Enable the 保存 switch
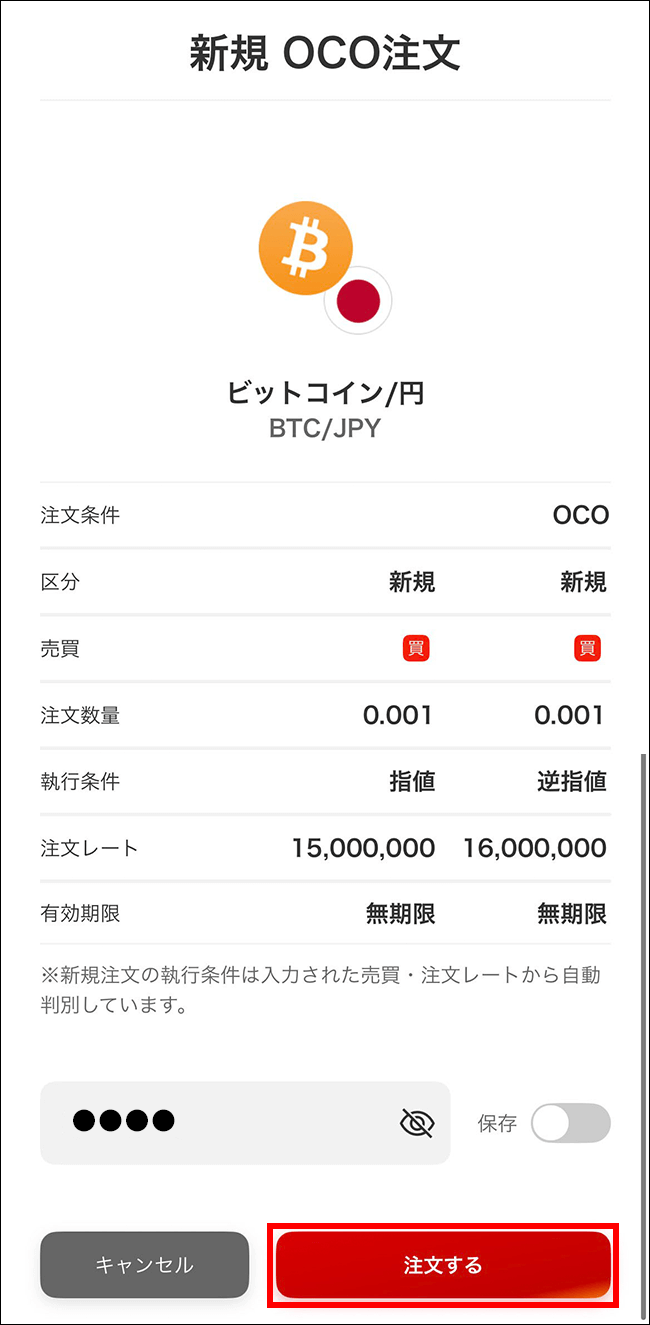The height and width of the screenshot is (1325, 650). tap(570, 1123)
